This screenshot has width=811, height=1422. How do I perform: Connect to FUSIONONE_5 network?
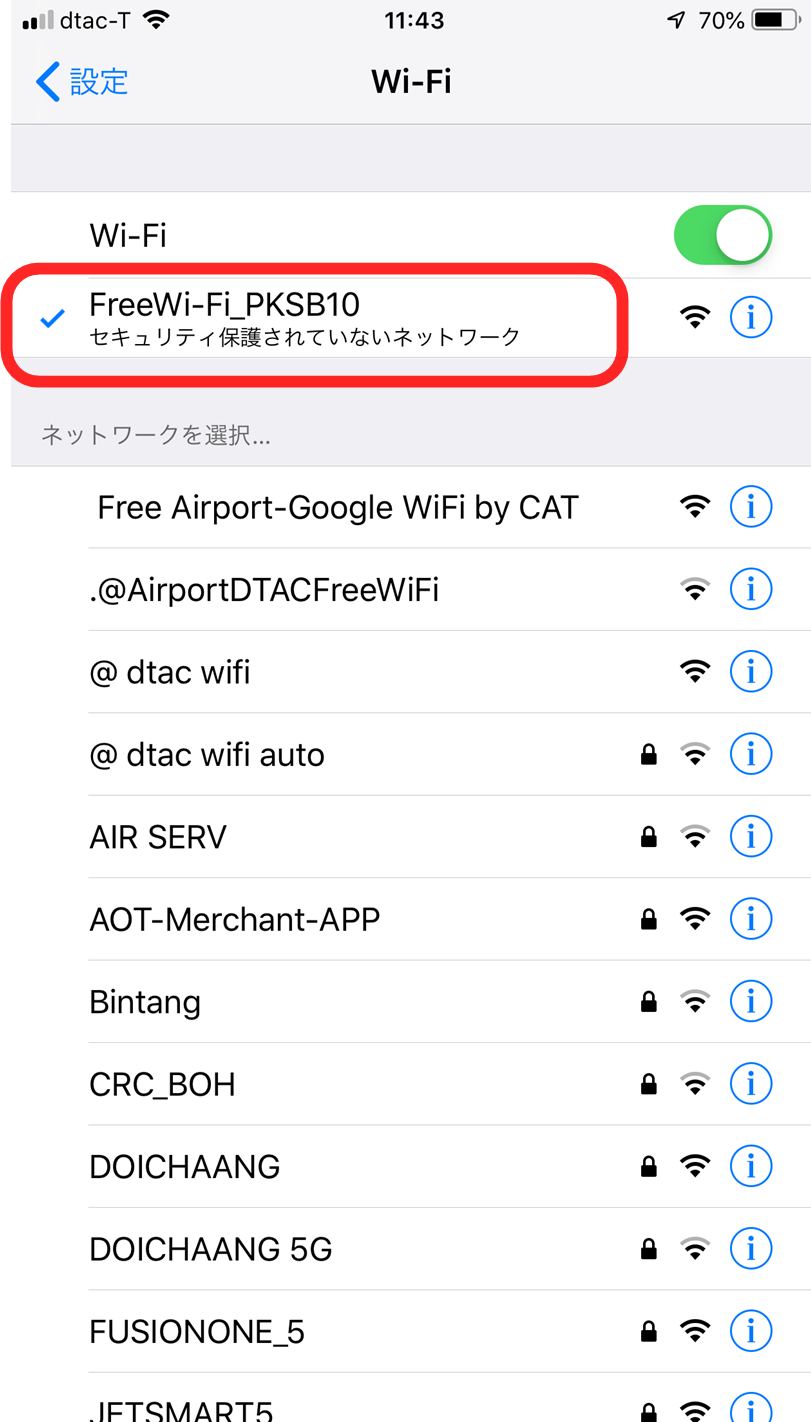coord(197,1332)
